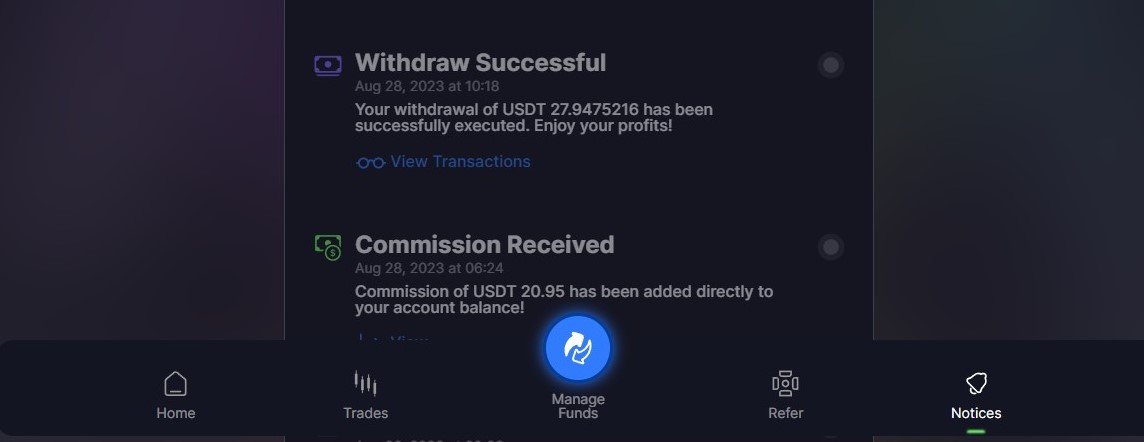Switch to the Trades tab
Viewport: 1144px width, 442px height.
click(365, 395)
